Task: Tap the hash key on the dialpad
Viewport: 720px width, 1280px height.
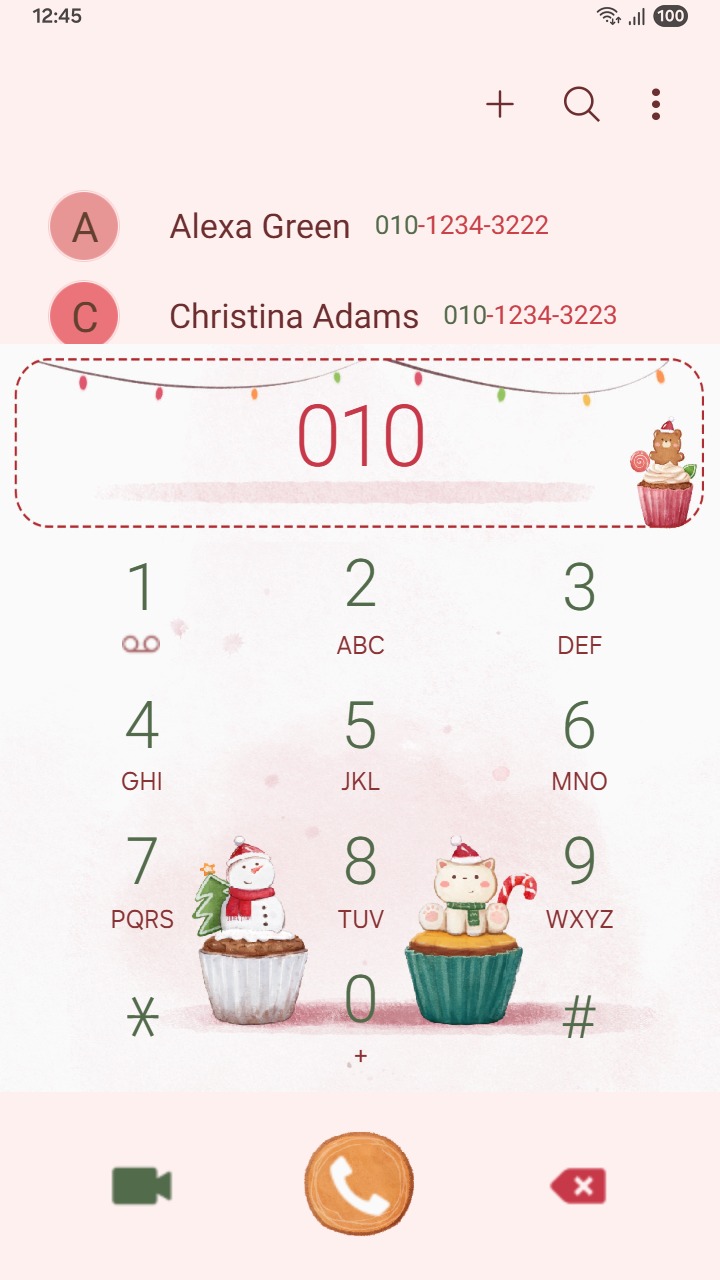Action: (580, 1015)
